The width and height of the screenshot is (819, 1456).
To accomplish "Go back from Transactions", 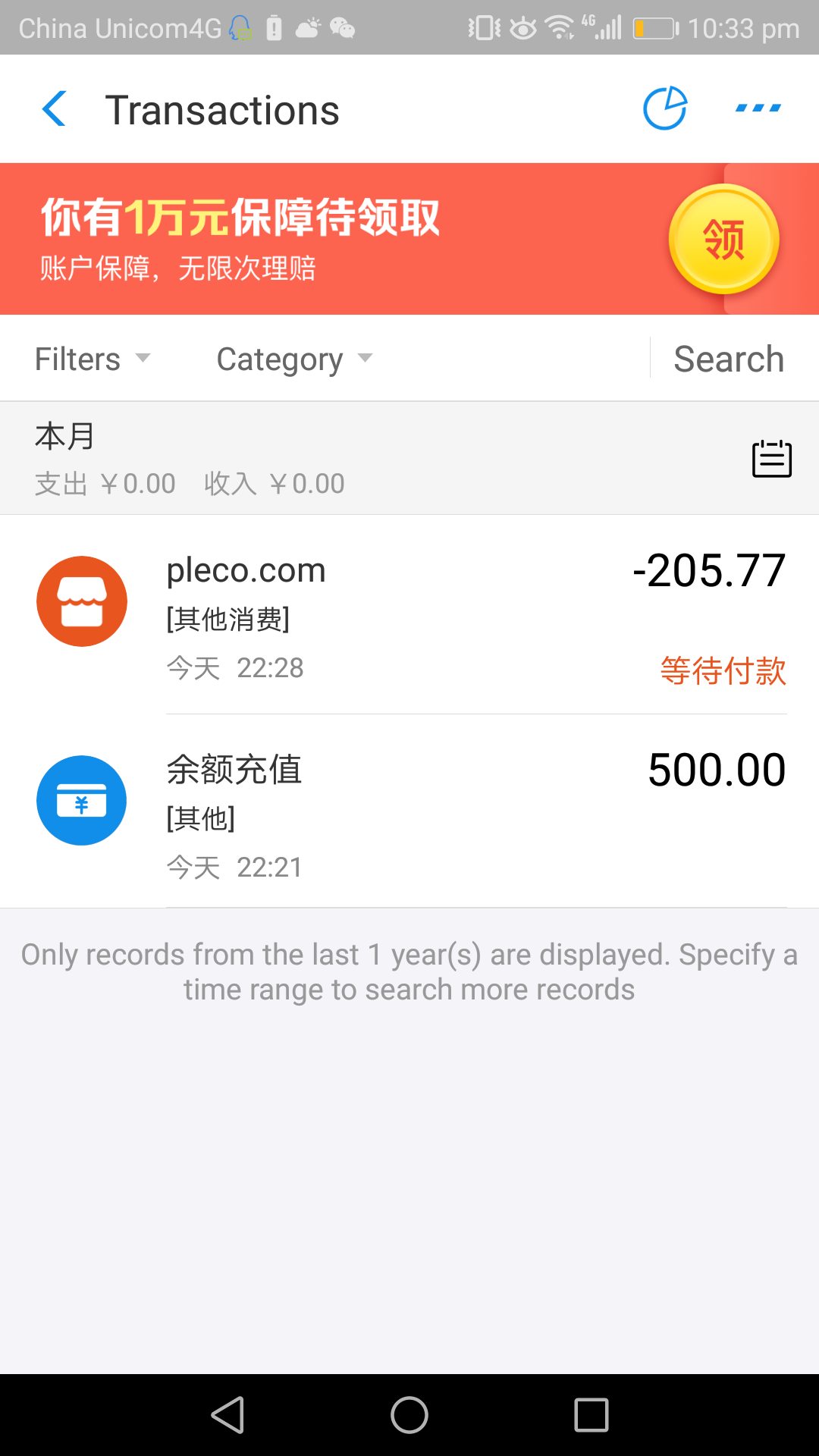I will click(x=55, y=109).
